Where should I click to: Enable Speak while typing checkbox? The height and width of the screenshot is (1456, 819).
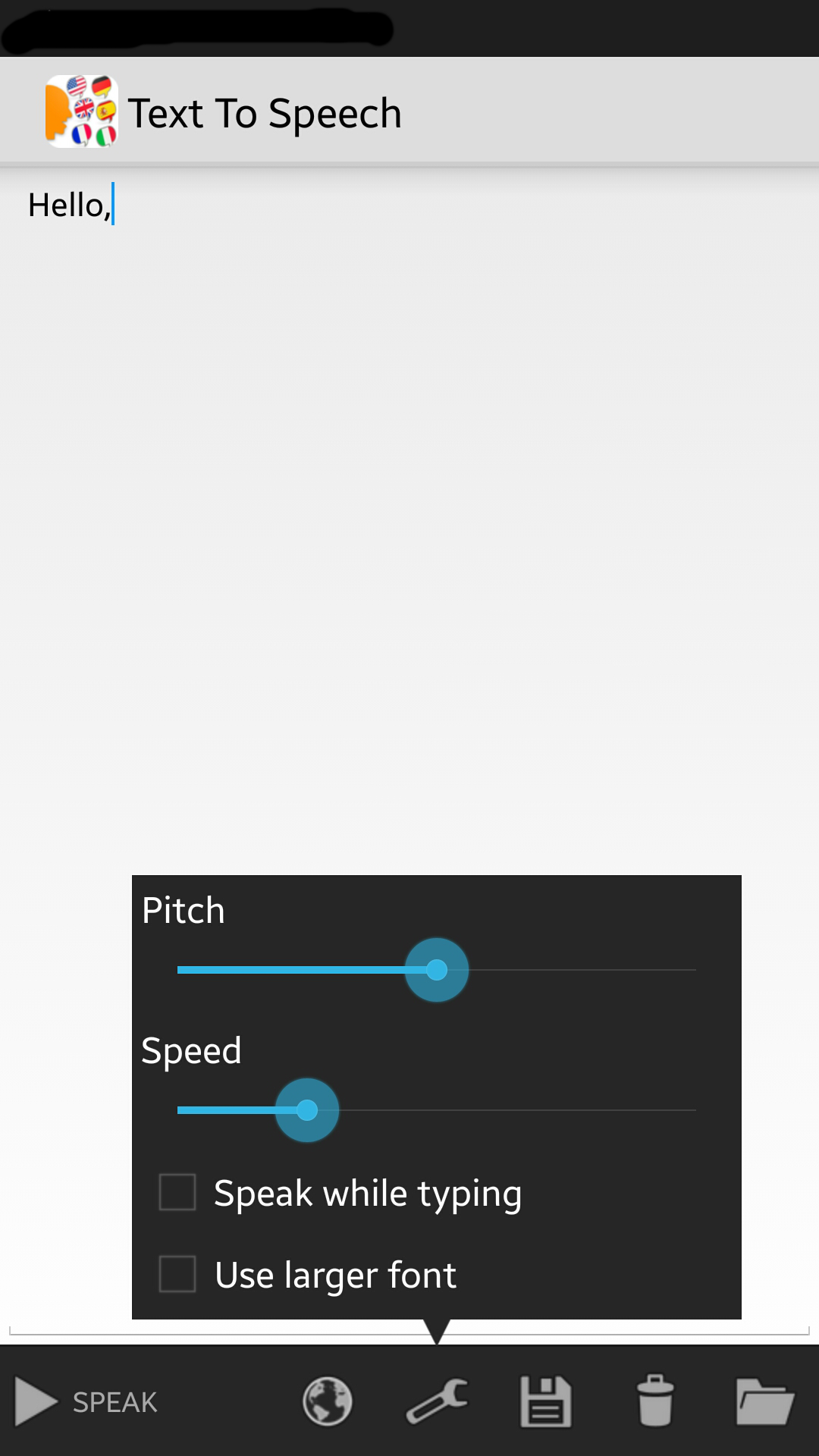click(178, 1193)
